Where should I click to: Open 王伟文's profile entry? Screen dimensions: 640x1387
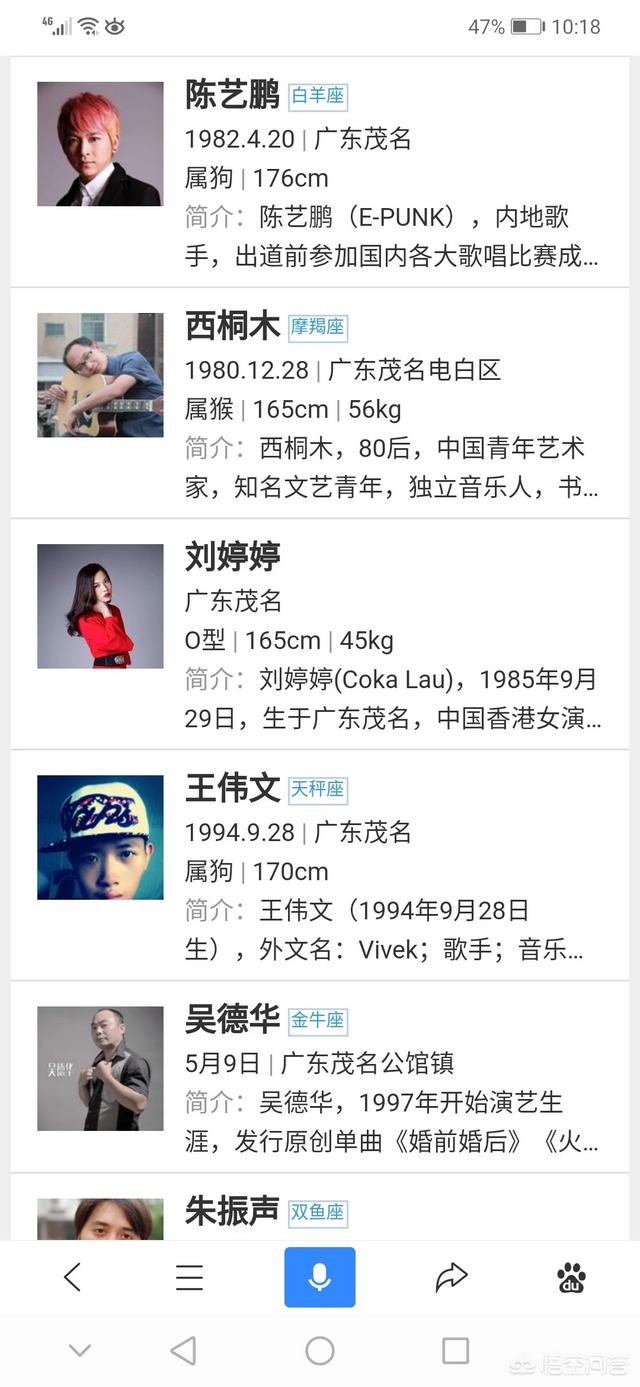232,788
